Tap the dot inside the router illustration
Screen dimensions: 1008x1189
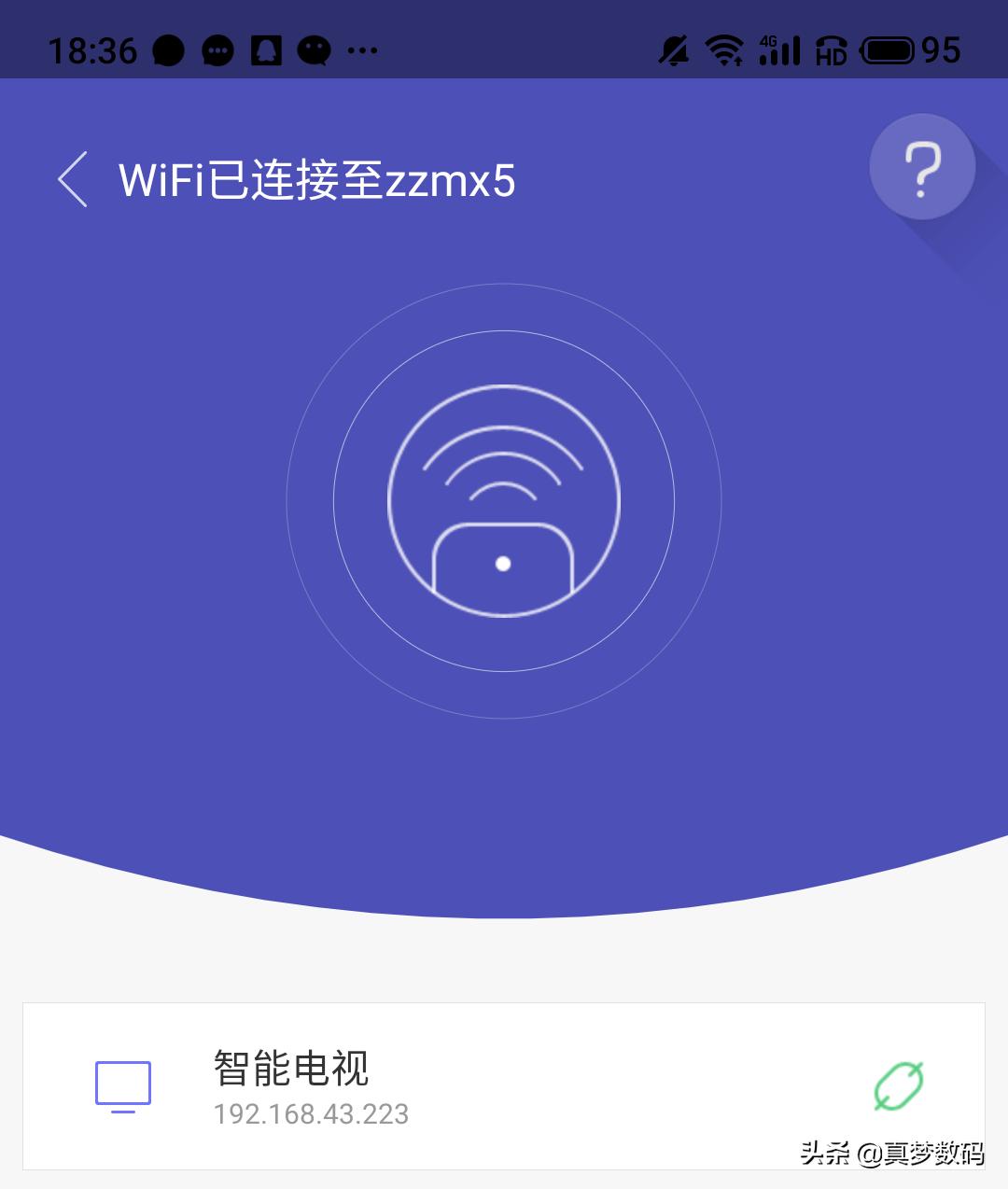[x=504, y=563]
